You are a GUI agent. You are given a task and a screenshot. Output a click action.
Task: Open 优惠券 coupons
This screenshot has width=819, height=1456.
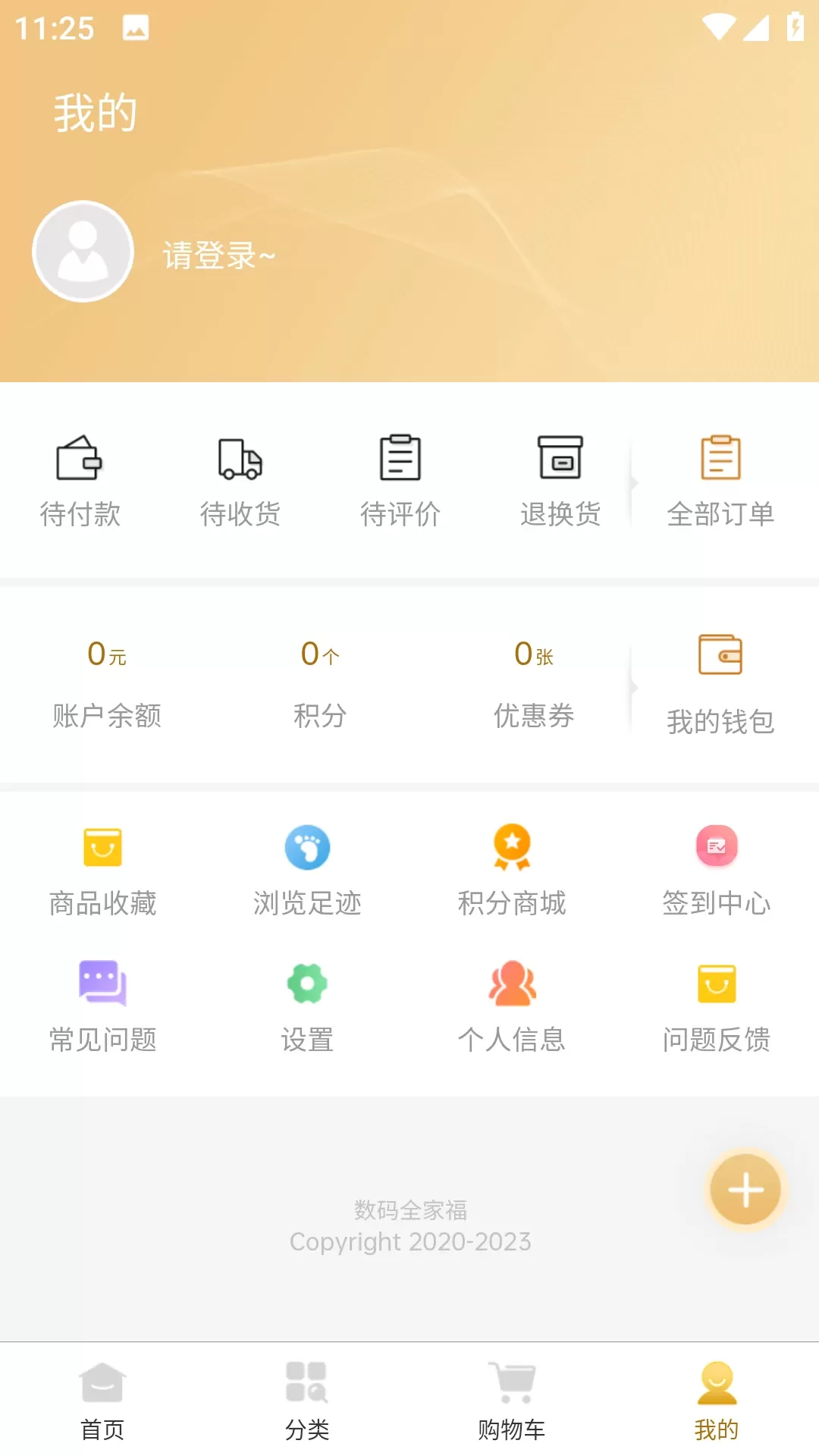click(x=534, y=682)
